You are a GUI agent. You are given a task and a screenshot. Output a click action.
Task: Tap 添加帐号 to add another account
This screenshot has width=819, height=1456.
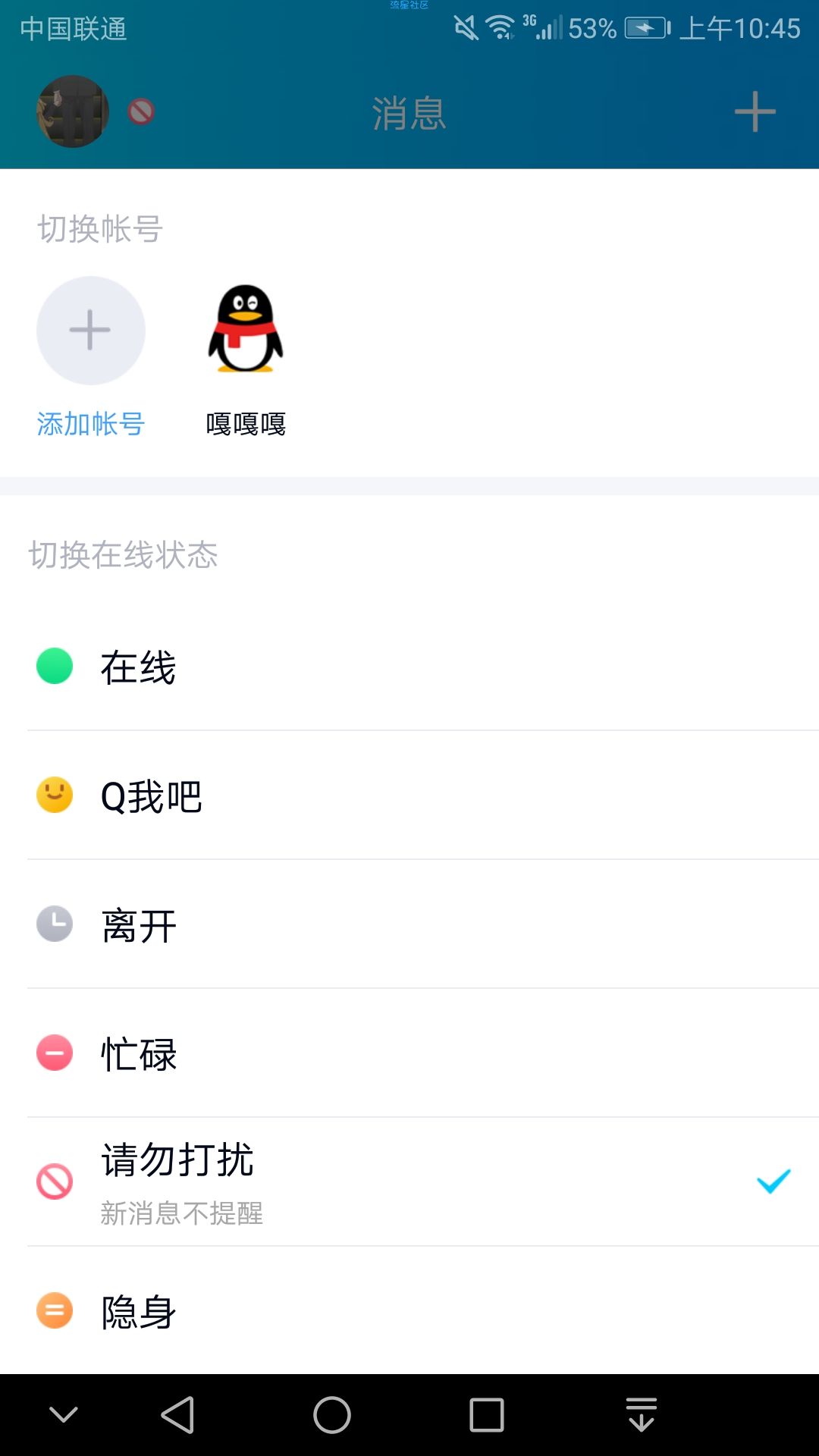(91, 358)
